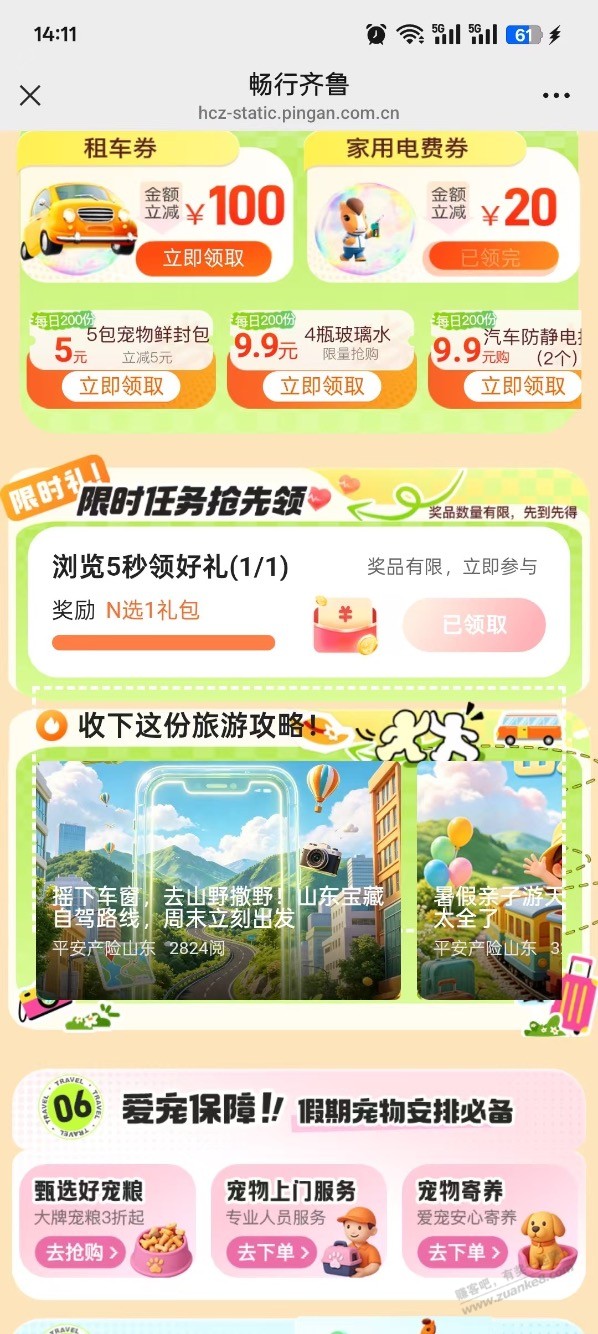
Task: Claim the 汽车防静电 deal
Action: click(x=523, y=386)
